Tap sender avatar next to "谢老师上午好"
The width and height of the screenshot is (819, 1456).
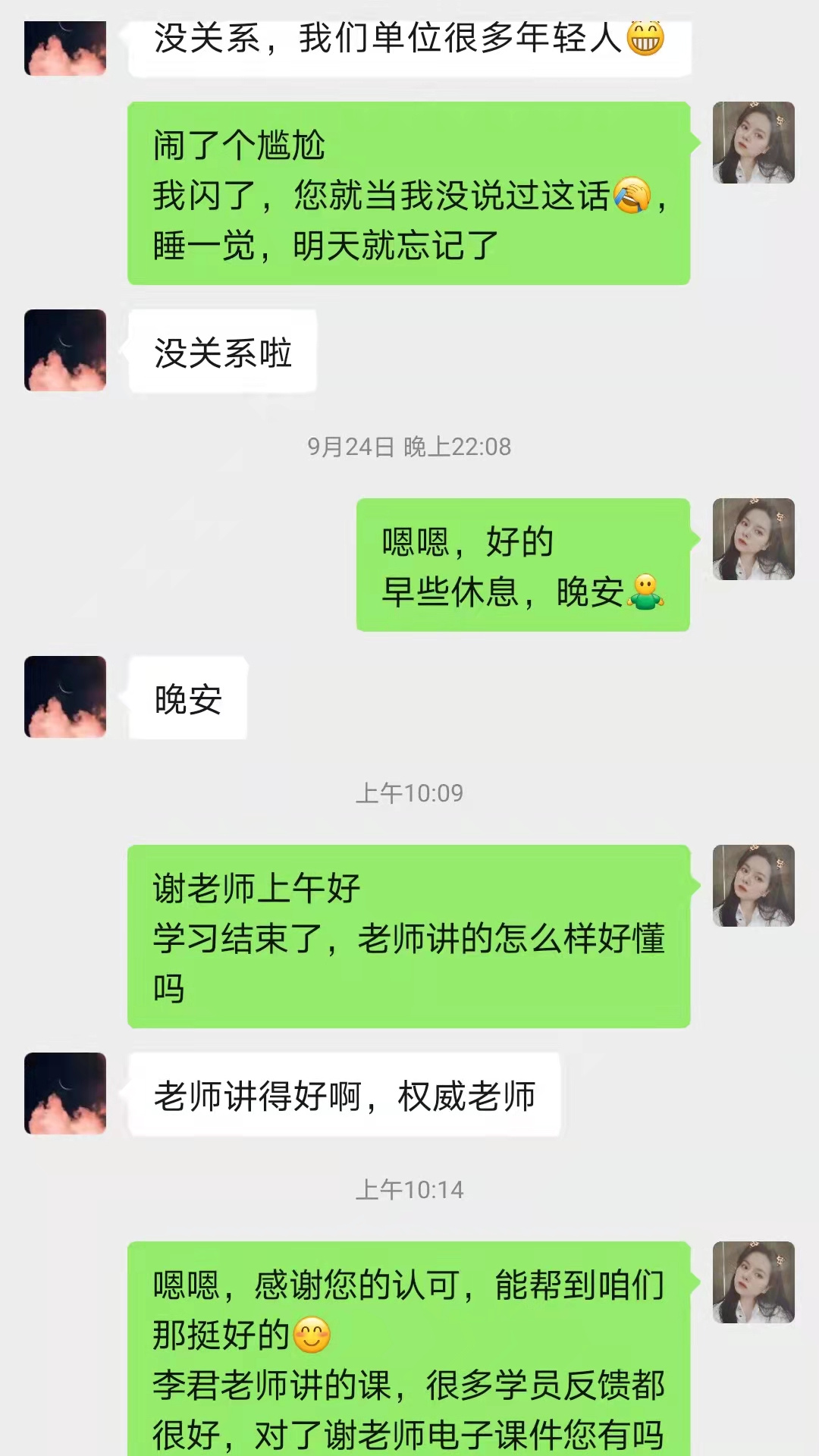[753, 886]
